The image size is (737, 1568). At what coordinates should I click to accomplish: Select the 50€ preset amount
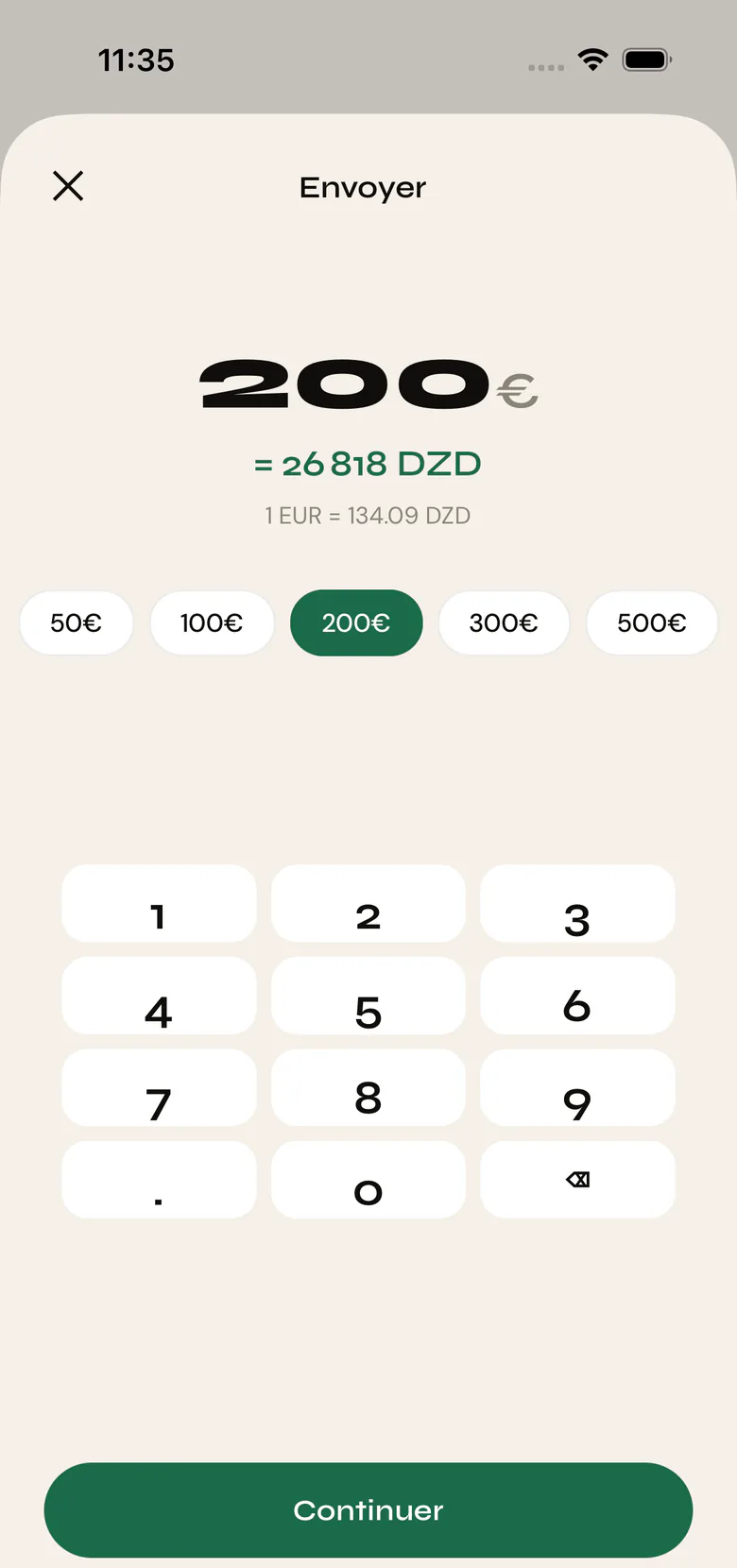pyautogui.click(x=77, y=622)
